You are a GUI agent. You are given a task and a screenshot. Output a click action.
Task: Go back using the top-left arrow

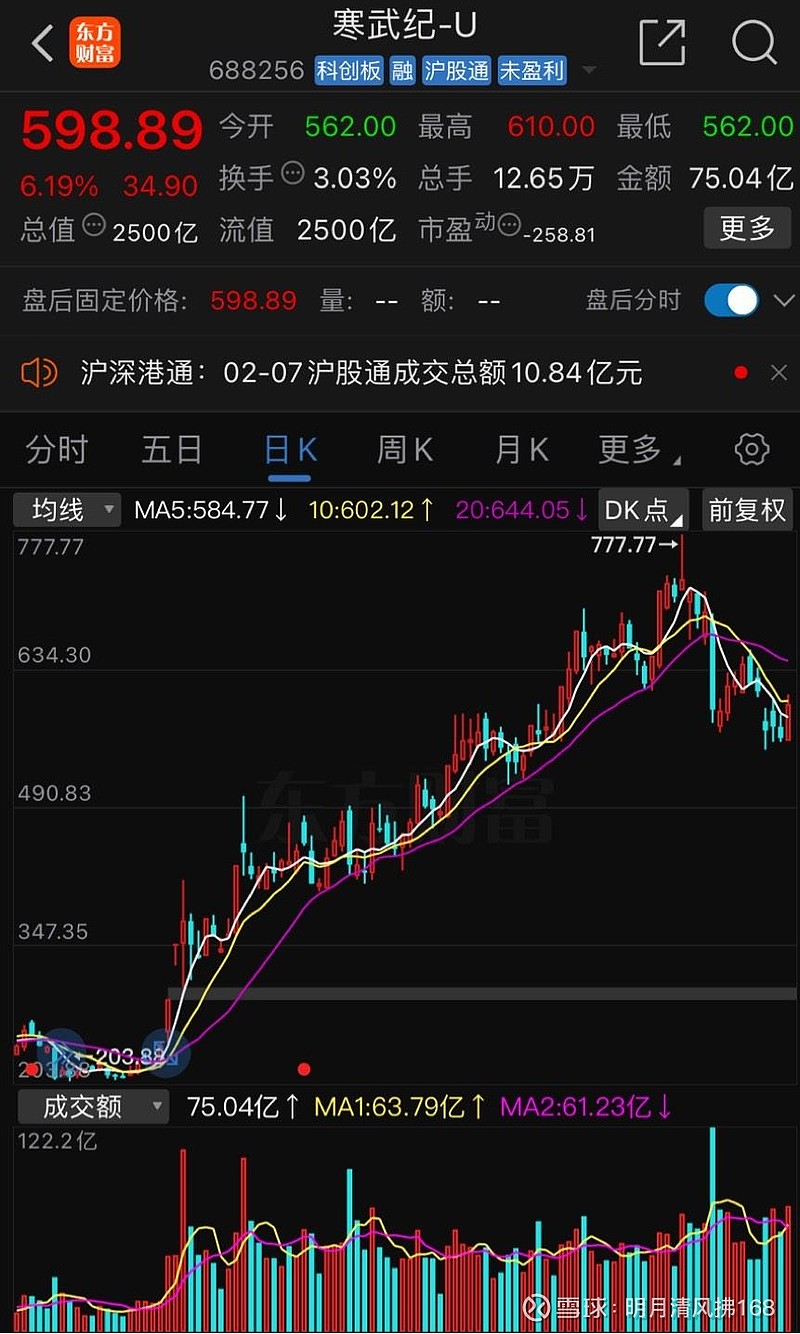point(42,44)
